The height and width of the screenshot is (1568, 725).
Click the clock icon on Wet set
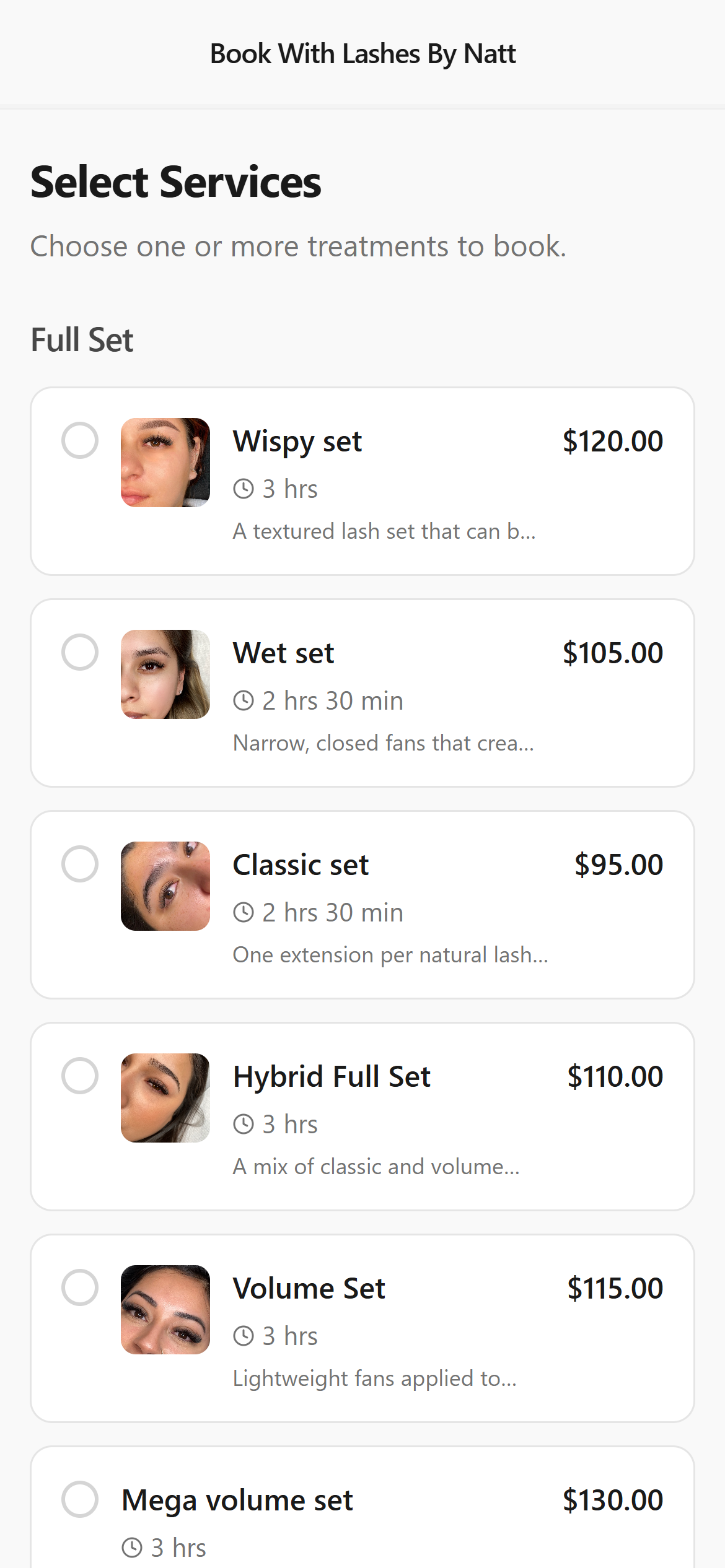tap(244, 700)
